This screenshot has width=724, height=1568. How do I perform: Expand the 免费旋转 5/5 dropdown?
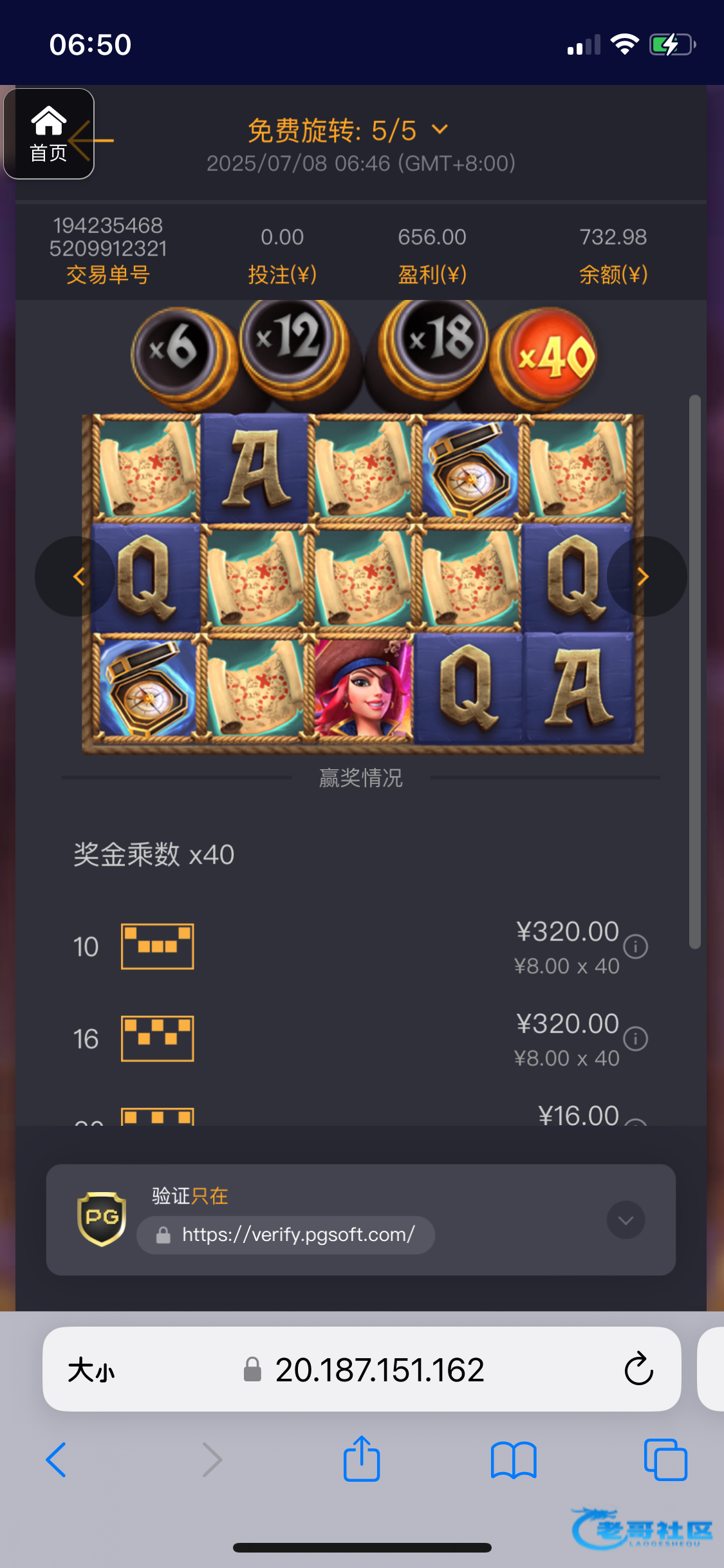440,129
